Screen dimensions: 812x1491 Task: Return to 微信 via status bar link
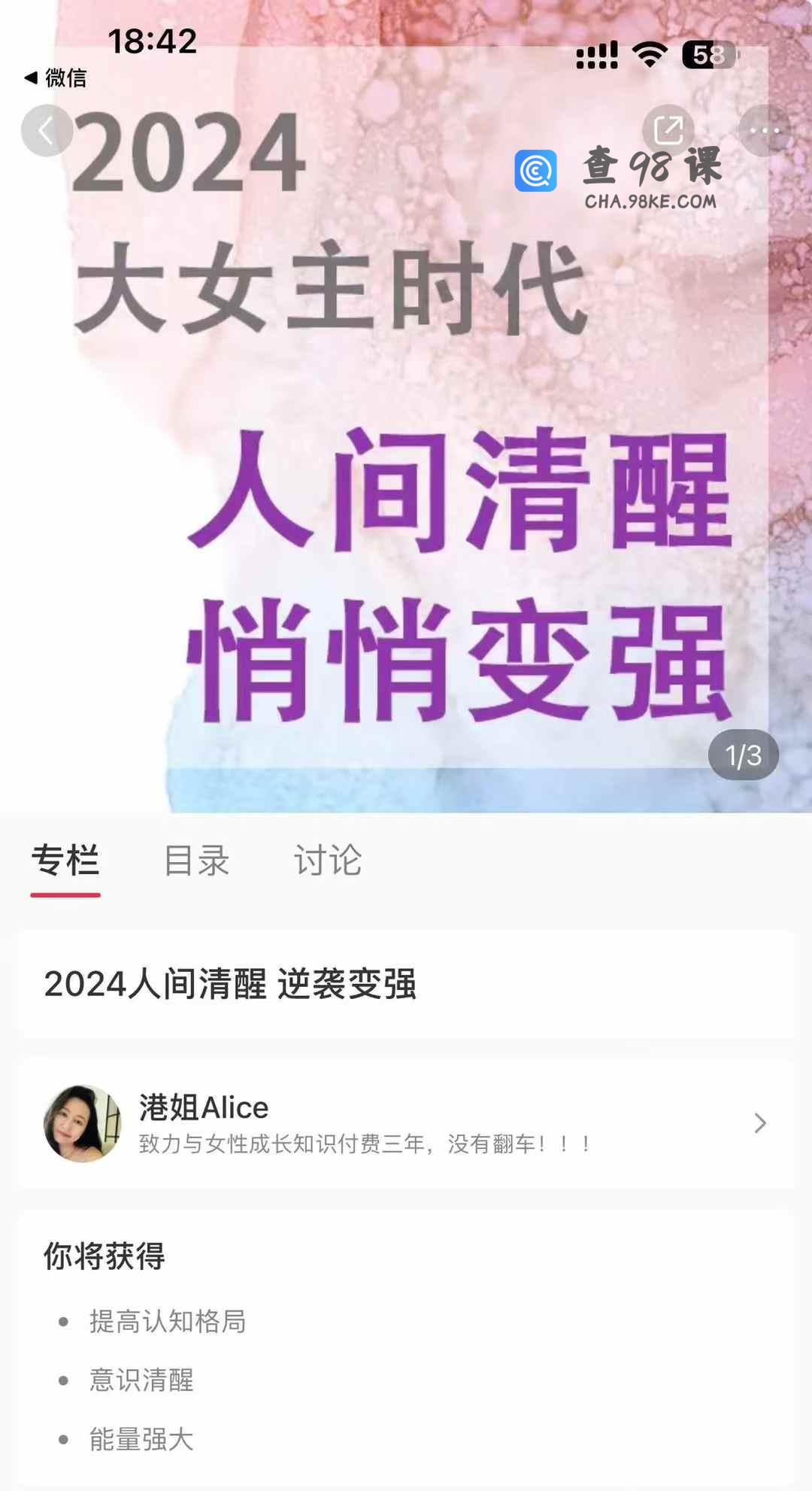tap(56, 77)
